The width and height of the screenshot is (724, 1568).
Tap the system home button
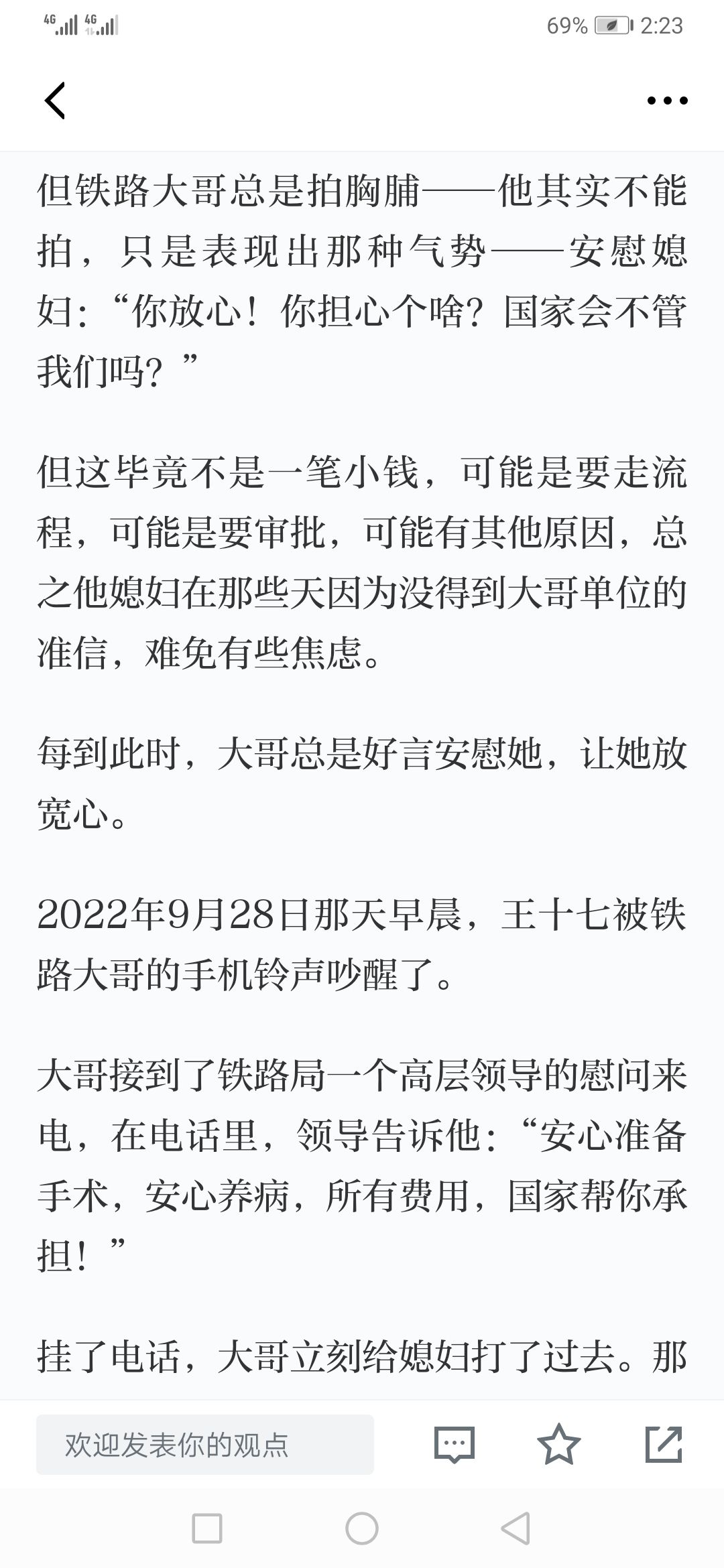coord(362,1529)
